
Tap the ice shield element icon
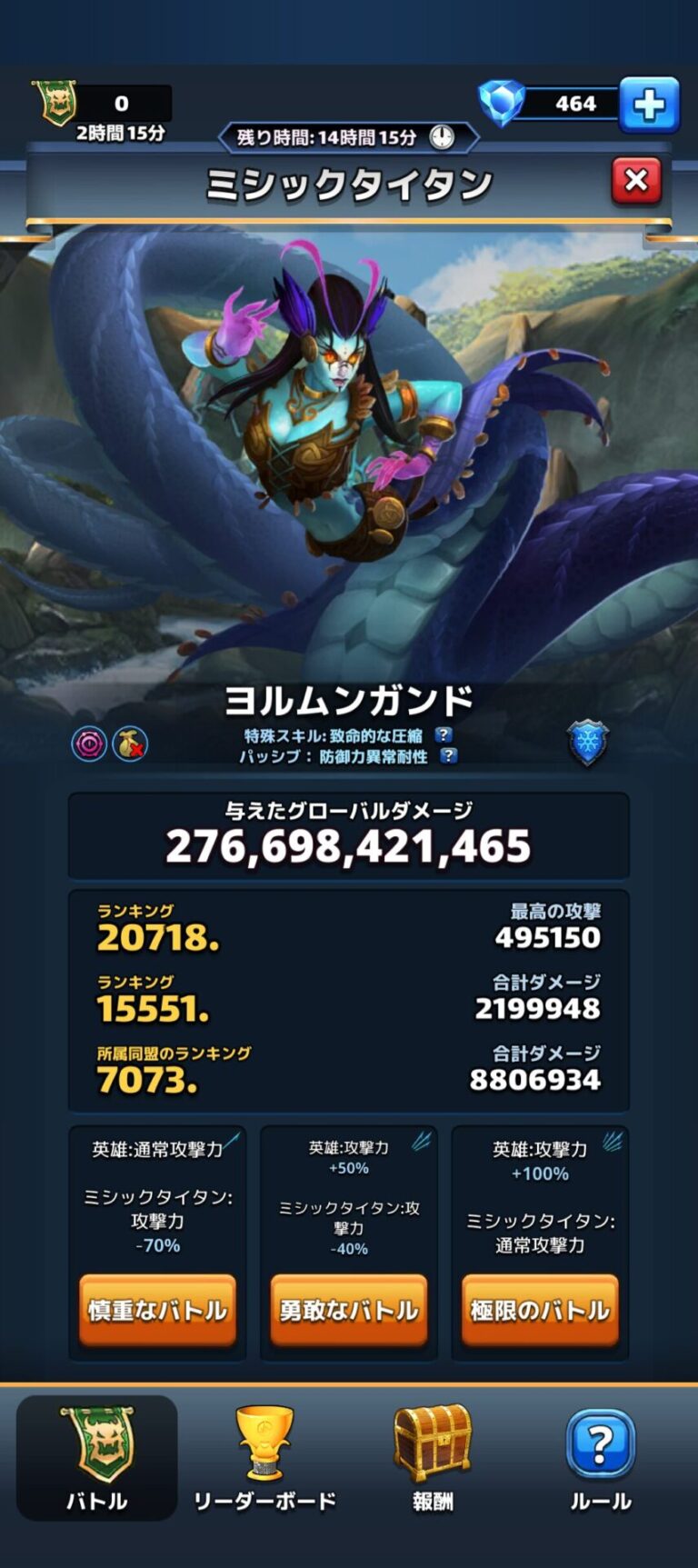588,743
